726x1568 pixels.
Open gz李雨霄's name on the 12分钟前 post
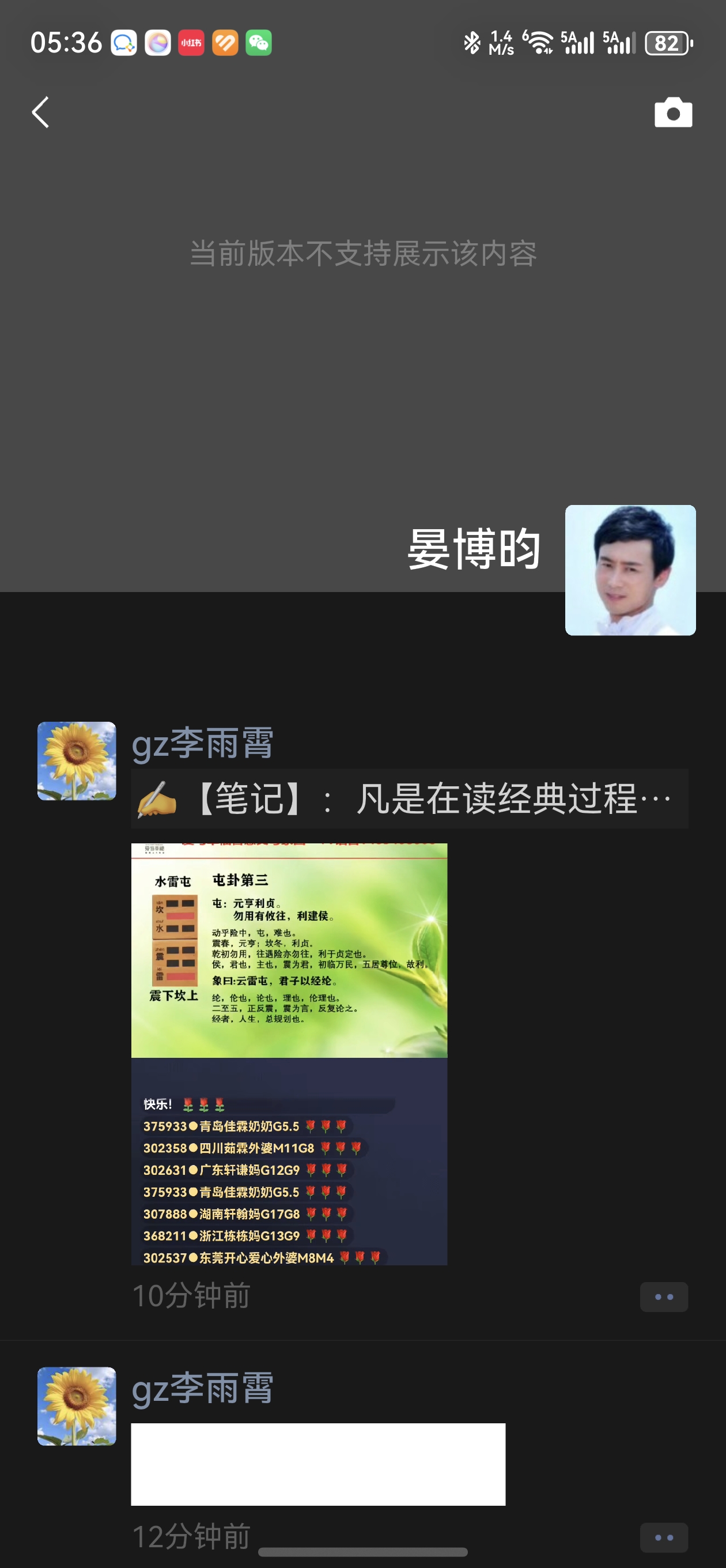tap(202, 1389)
